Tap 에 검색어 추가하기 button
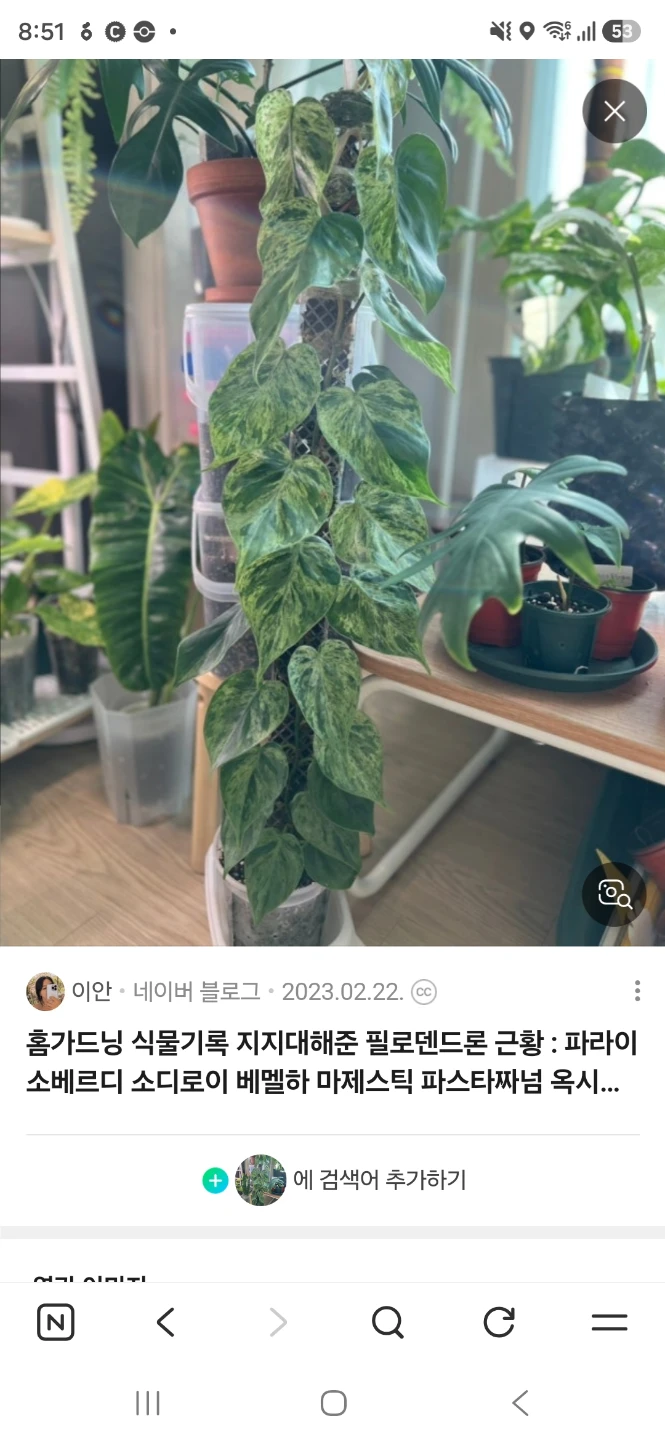Viewport: 665px width, 1440px height. pyautogui.click(x=333, y=1180)
